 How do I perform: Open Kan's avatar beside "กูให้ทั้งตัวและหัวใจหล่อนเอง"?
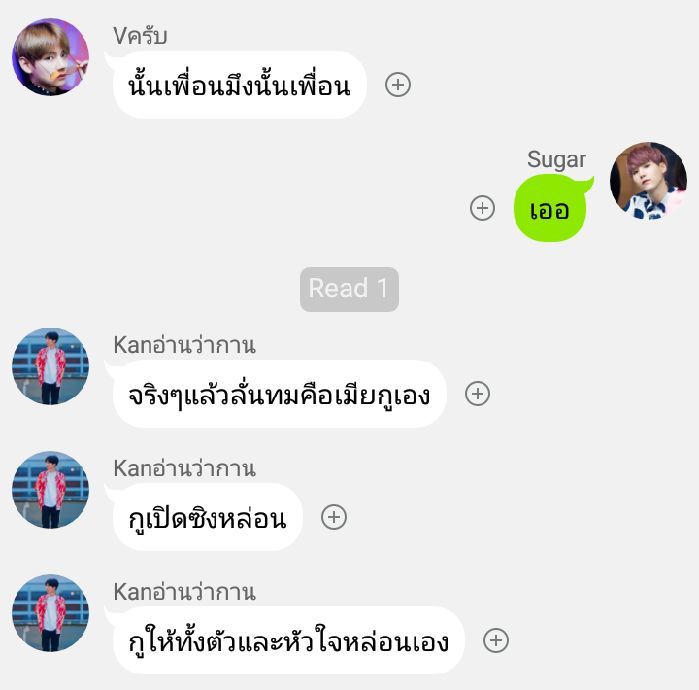50,612
